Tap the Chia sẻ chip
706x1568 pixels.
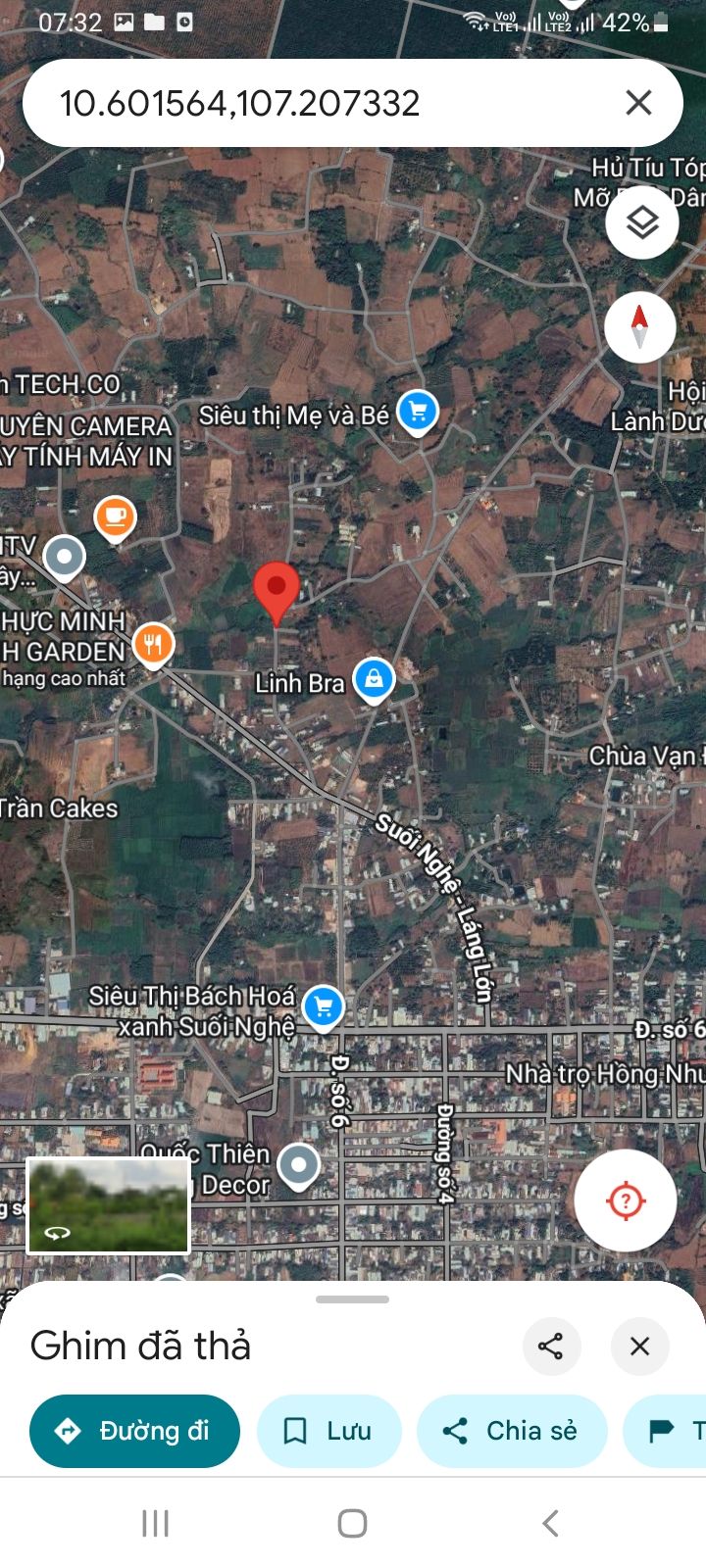[511, 1431]
